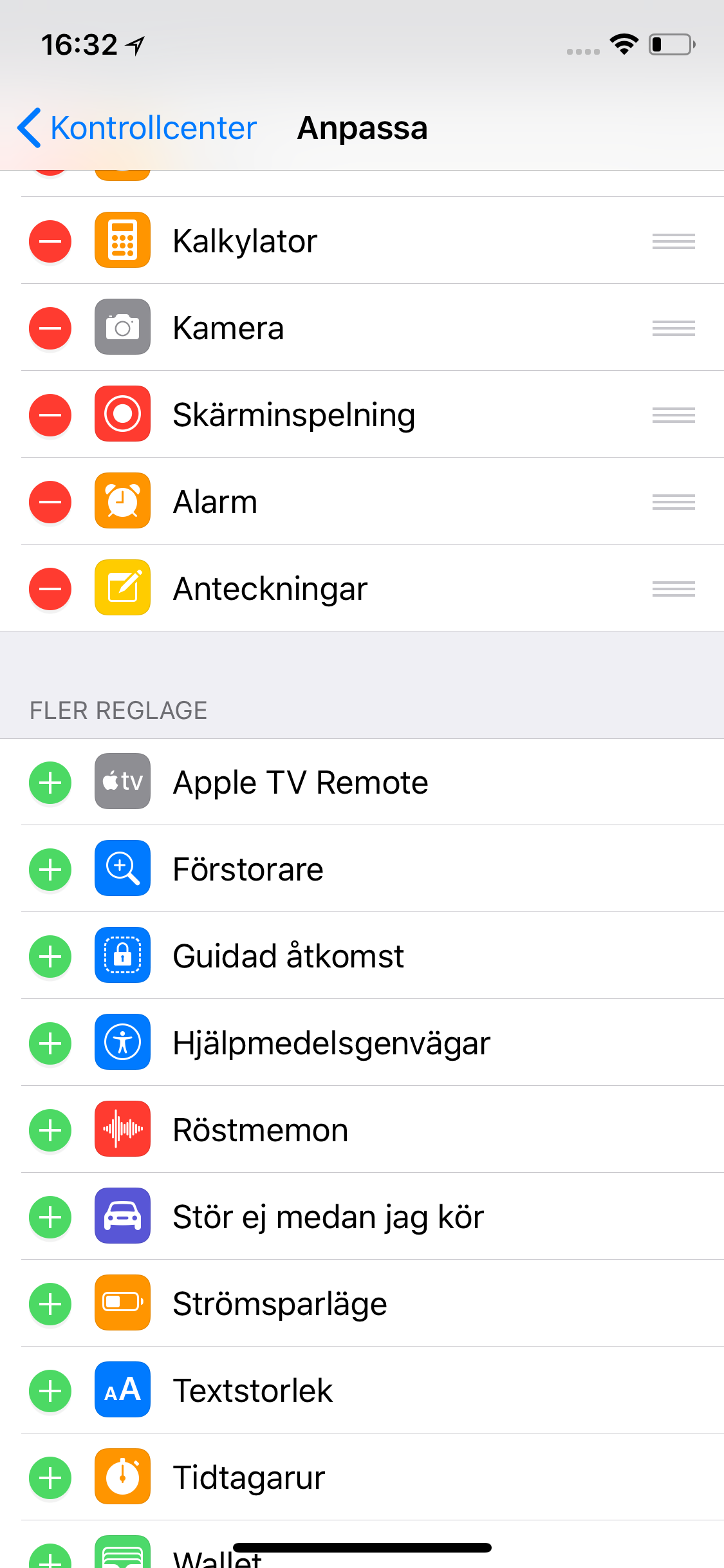
Task: Go back to Kontrollcenter
Action: (x=136, y=127)
